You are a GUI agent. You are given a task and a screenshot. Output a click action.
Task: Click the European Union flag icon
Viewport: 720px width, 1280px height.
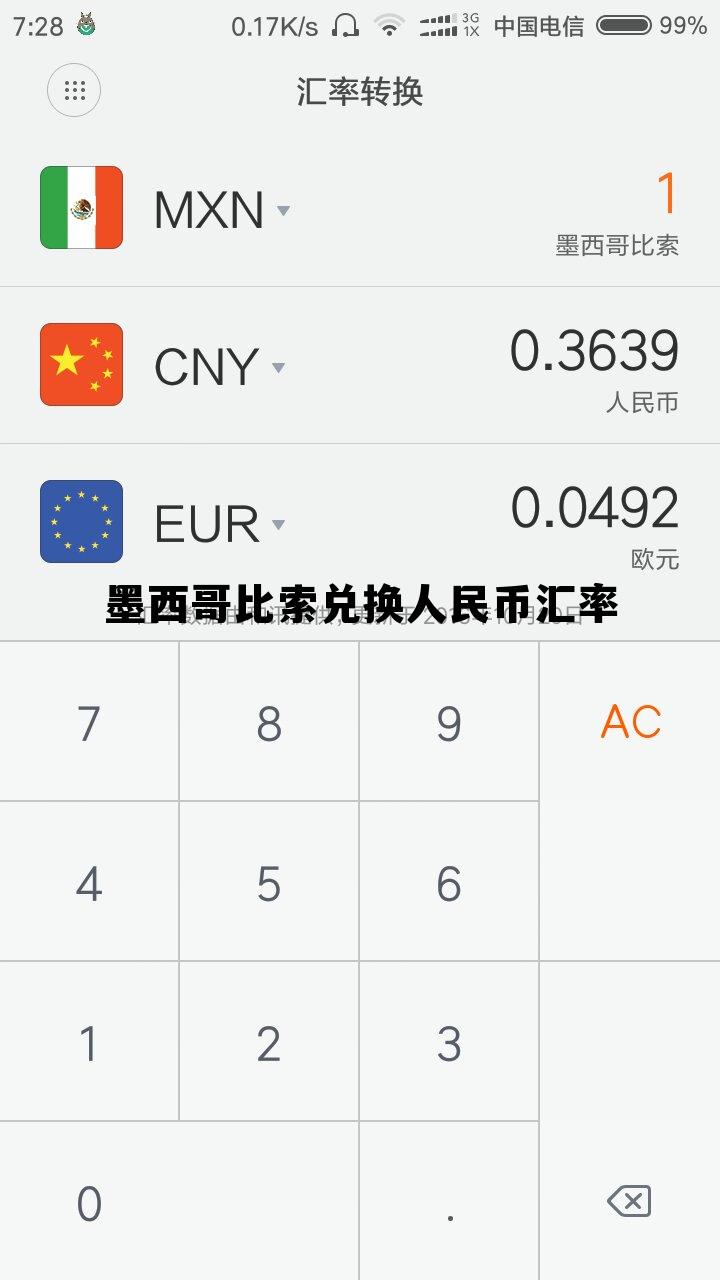(x=80, y=521)
